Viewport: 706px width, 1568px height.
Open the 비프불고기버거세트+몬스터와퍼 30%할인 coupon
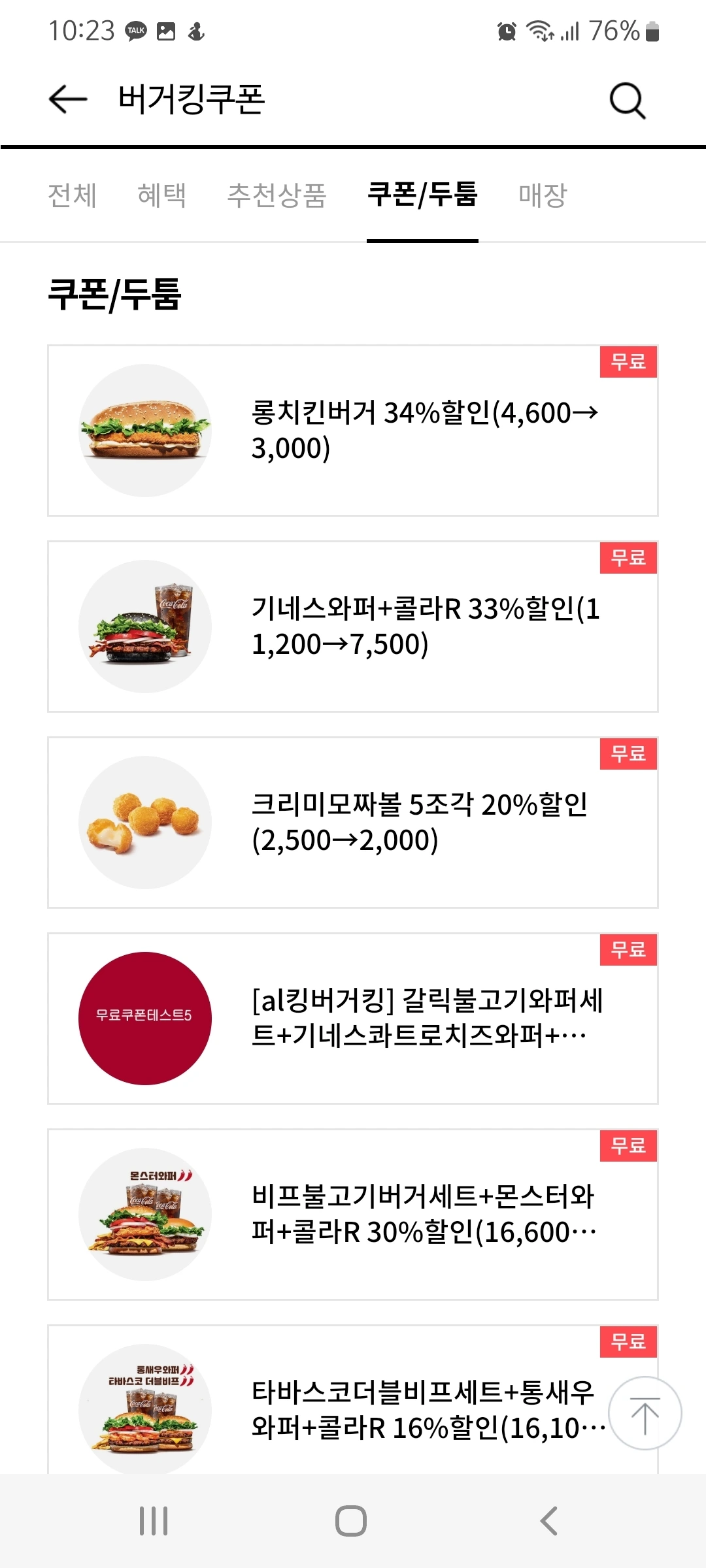(353, 1215)
